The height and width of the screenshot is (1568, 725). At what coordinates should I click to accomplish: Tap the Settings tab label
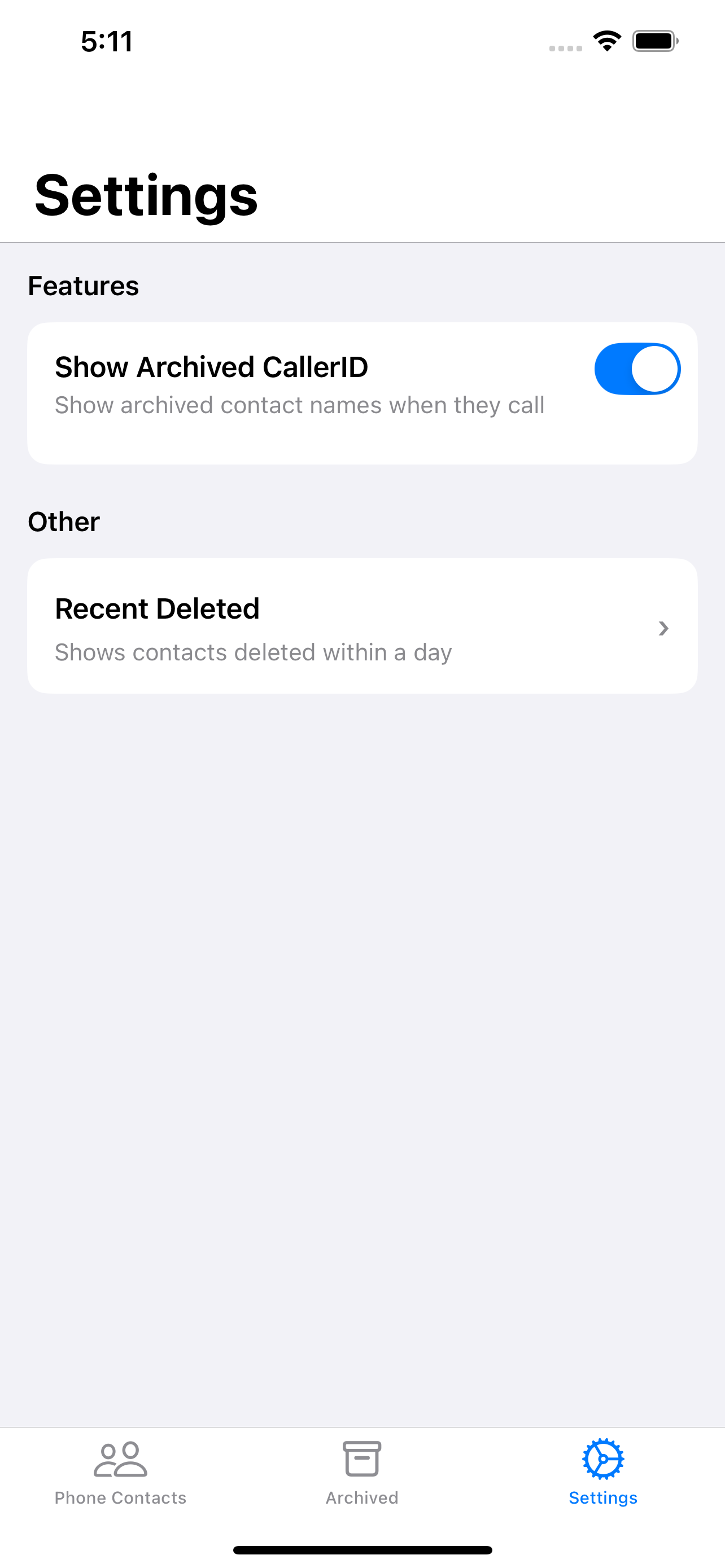tap(602, 1498)
